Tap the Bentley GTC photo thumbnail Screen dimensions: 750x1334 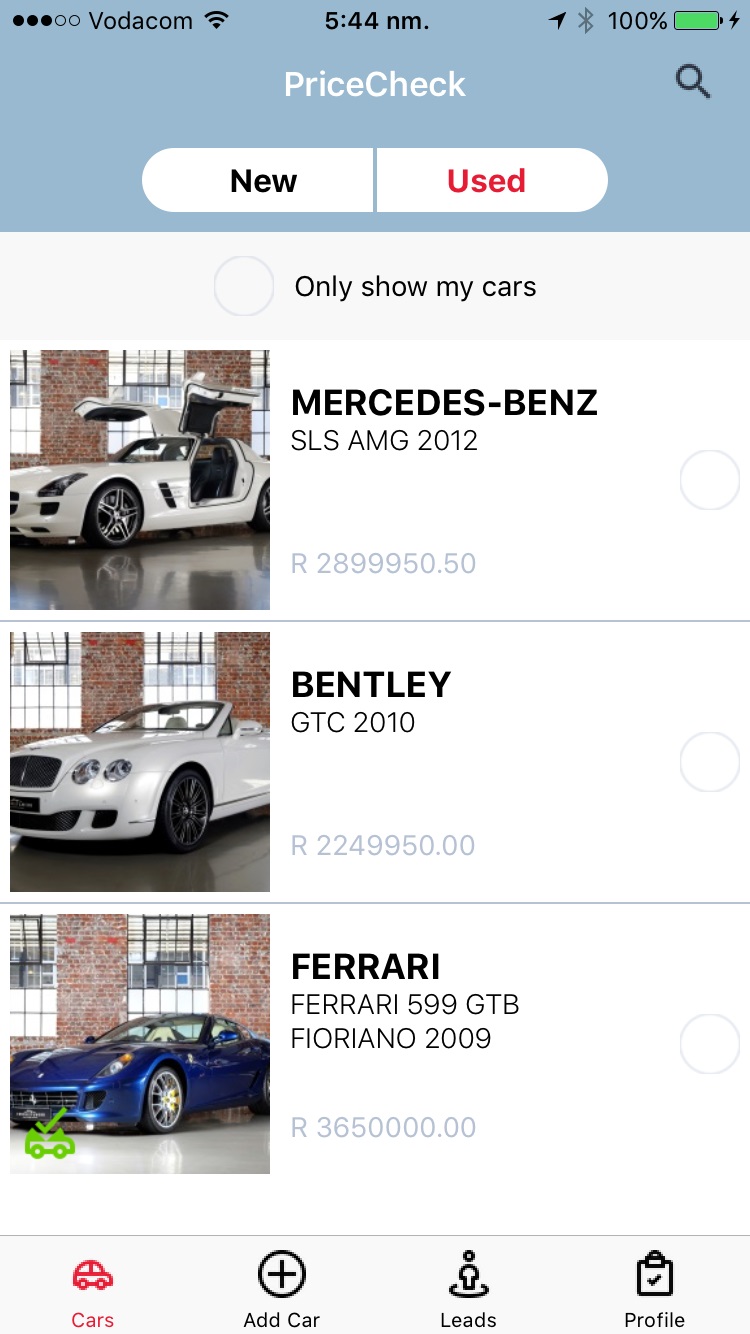(139, 761)
